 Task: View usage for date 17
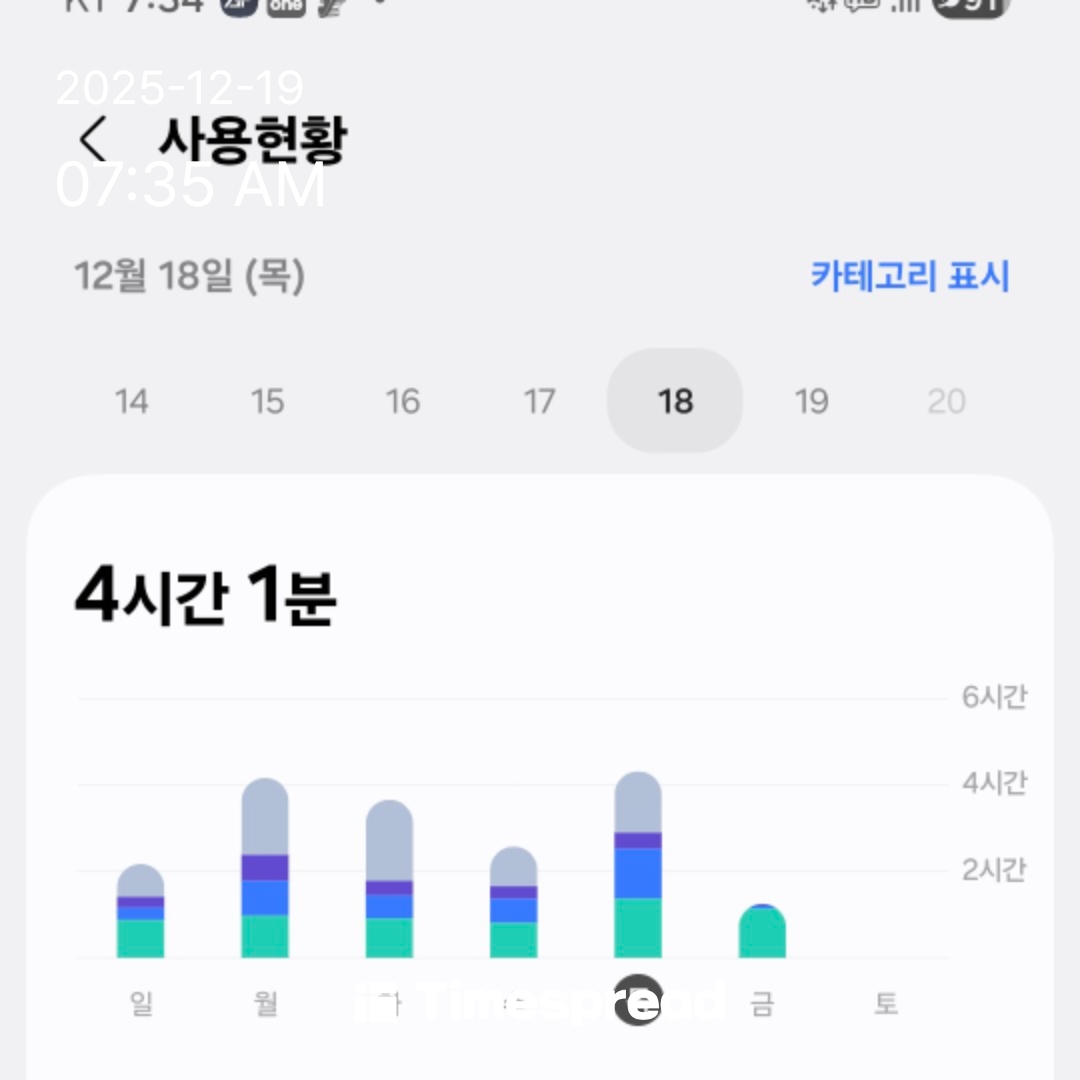click(539, 402)
